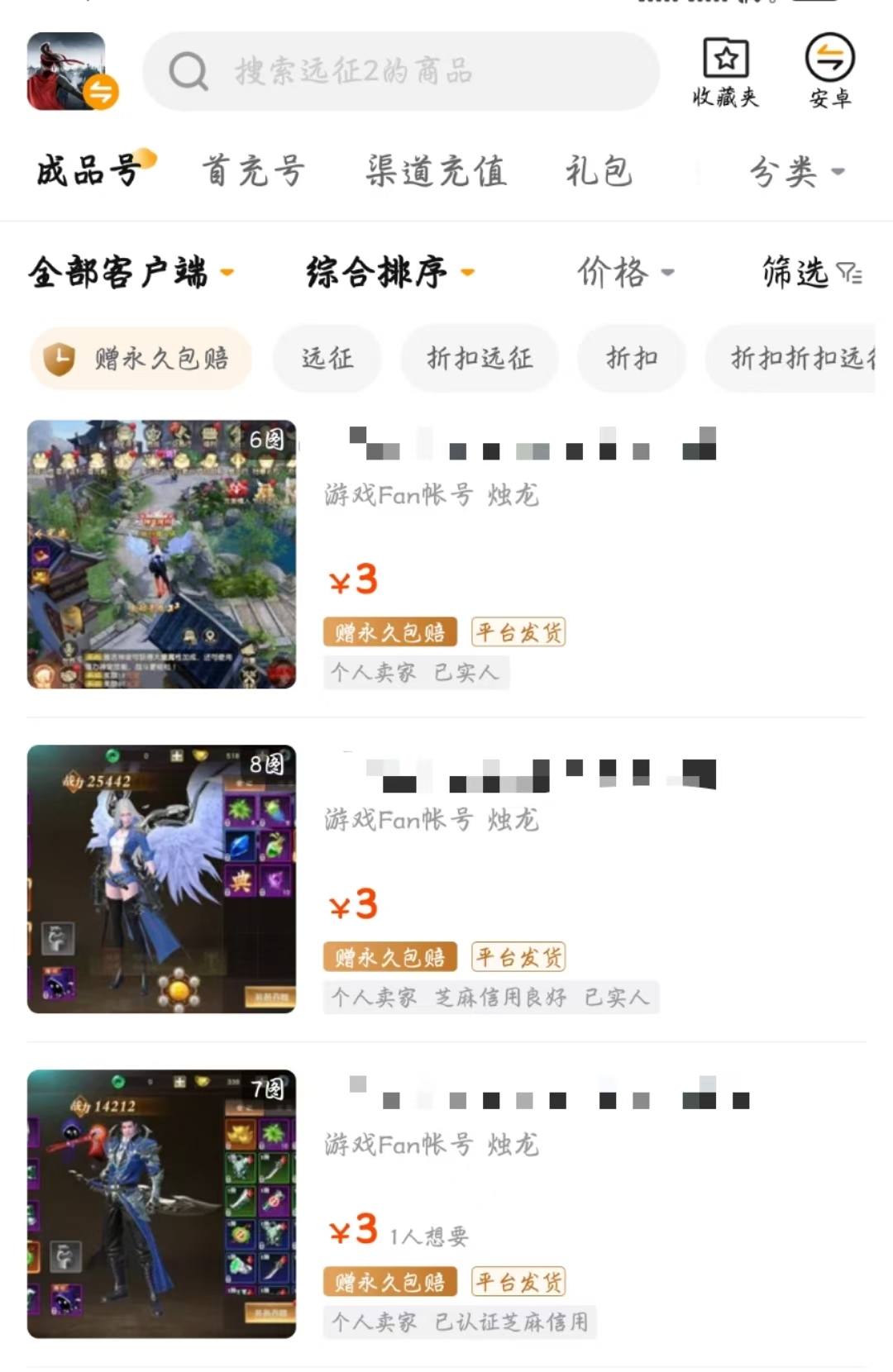
Task: Switch platform via 安卓 icon
Action: click(x=829, y=72)
